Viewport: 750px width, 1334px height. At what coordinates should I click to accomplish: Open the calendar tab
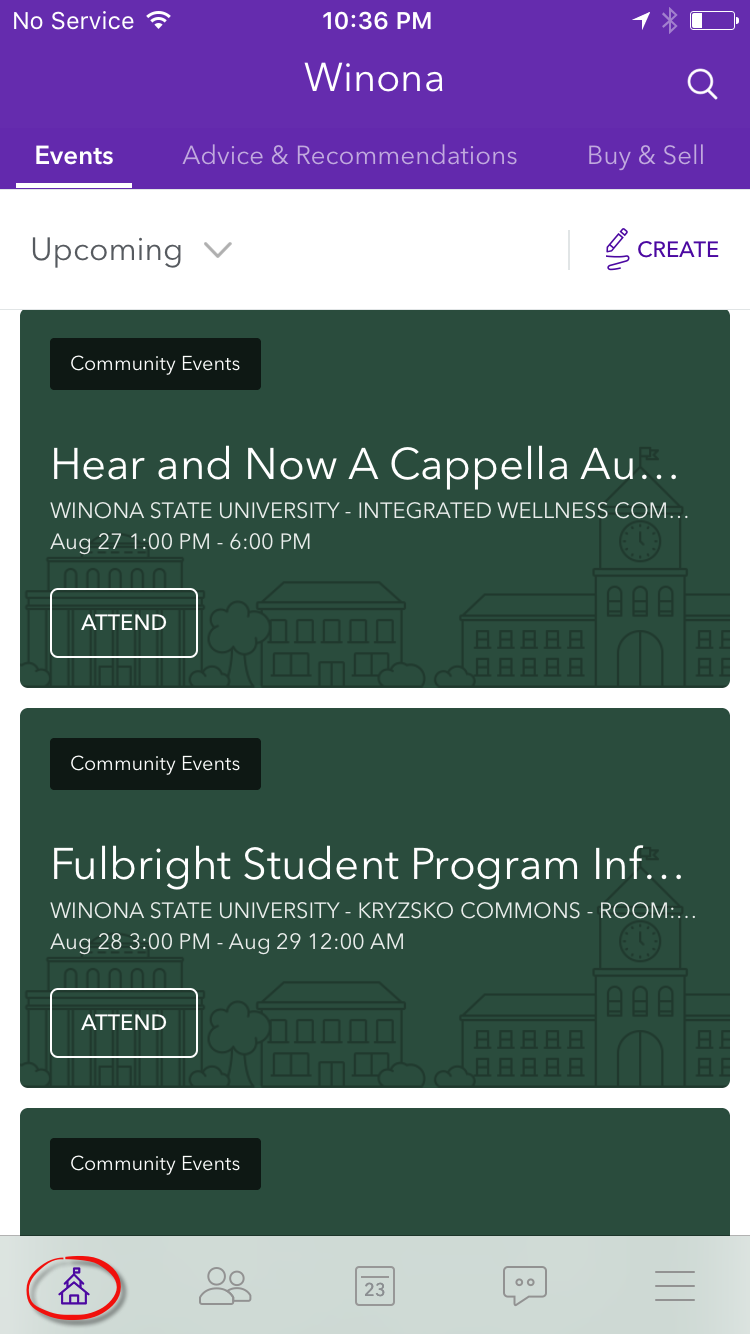tap(375, 1286)
